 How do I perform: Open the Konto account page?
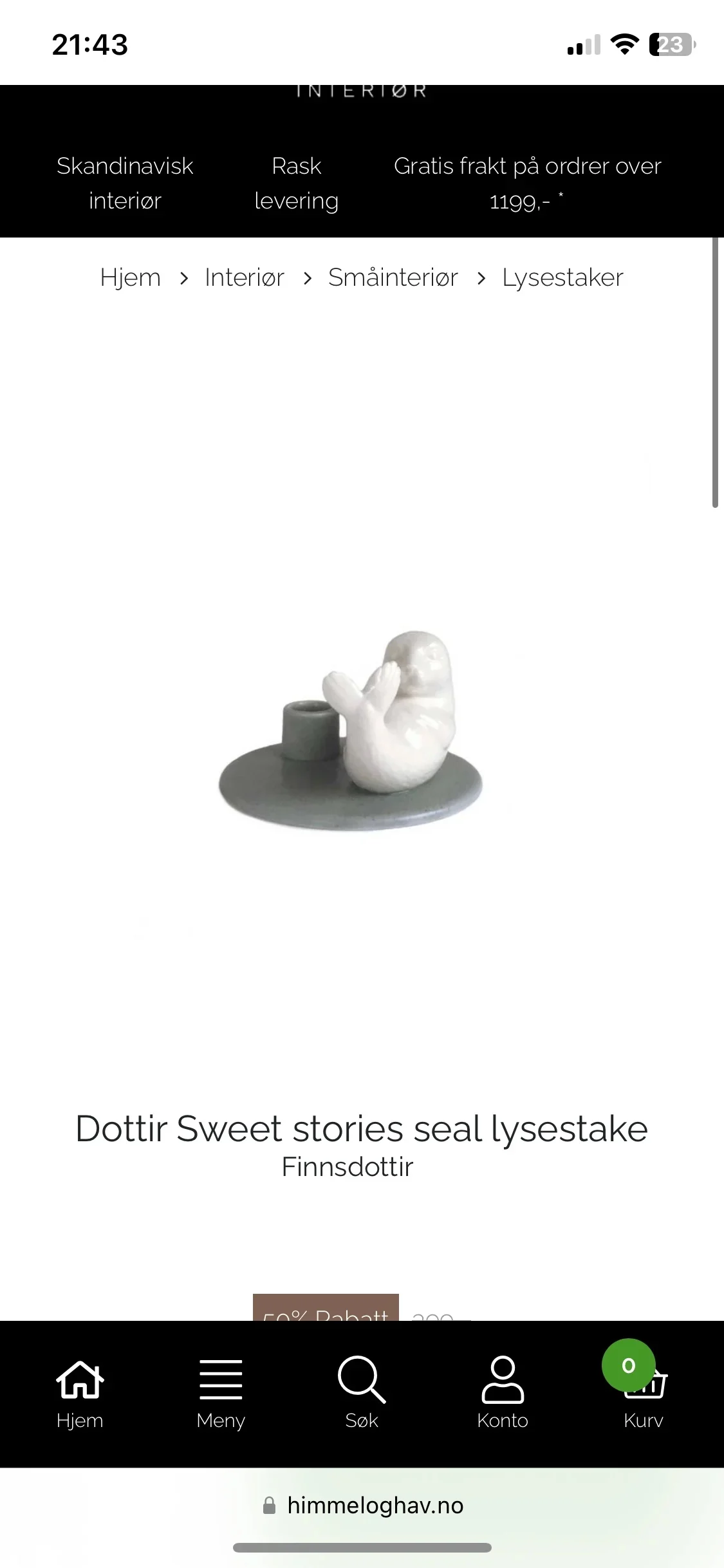(503, 1392)
